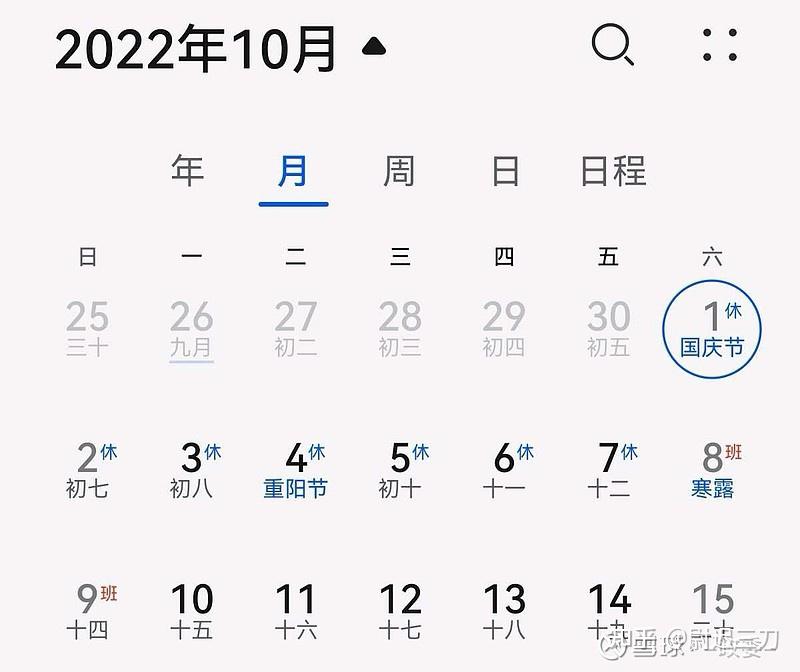
Task: Select September 30 初五
Action: [608, 330]
